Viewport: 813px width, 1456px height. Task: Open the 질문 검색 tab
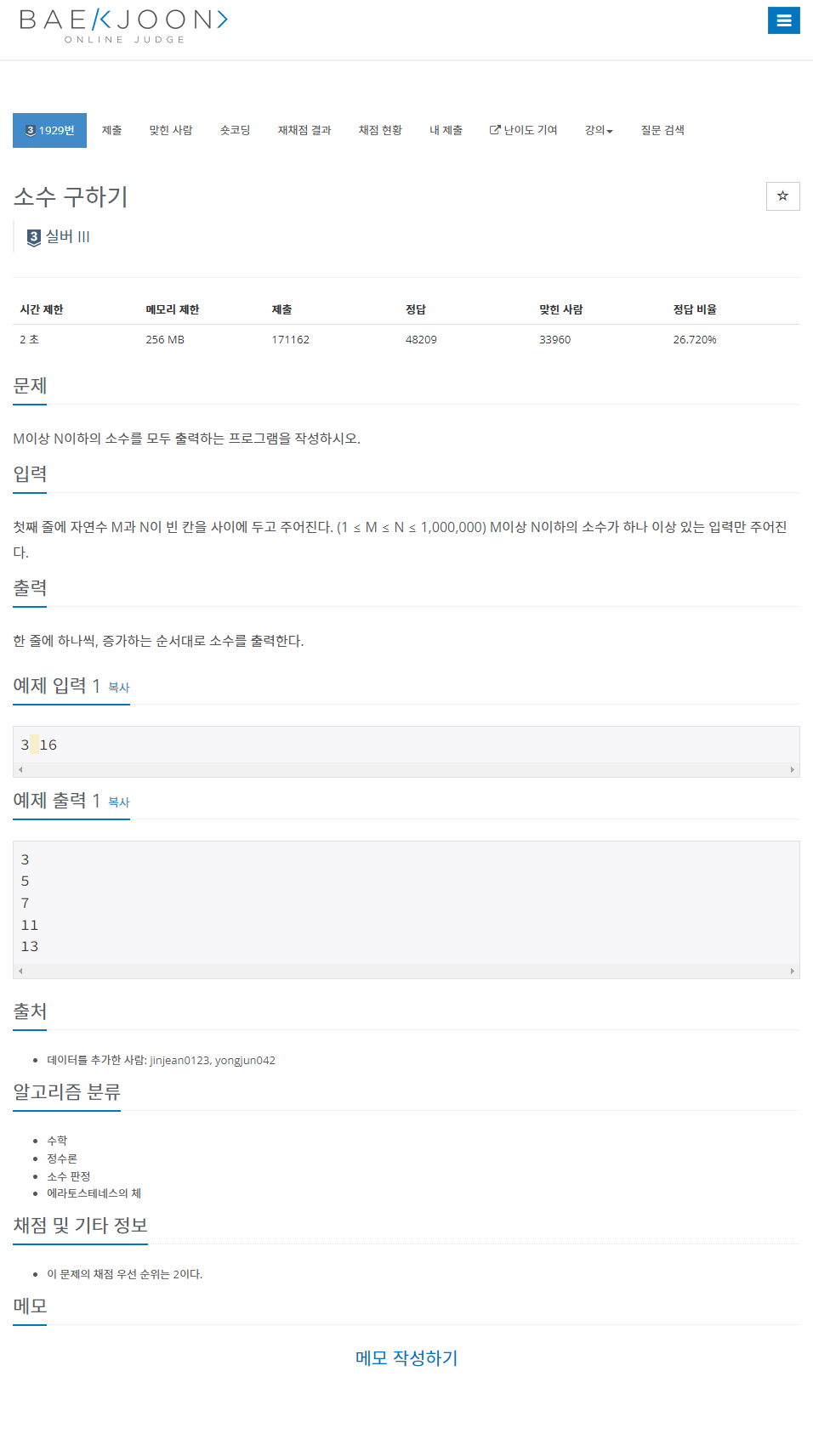[662, 130]
